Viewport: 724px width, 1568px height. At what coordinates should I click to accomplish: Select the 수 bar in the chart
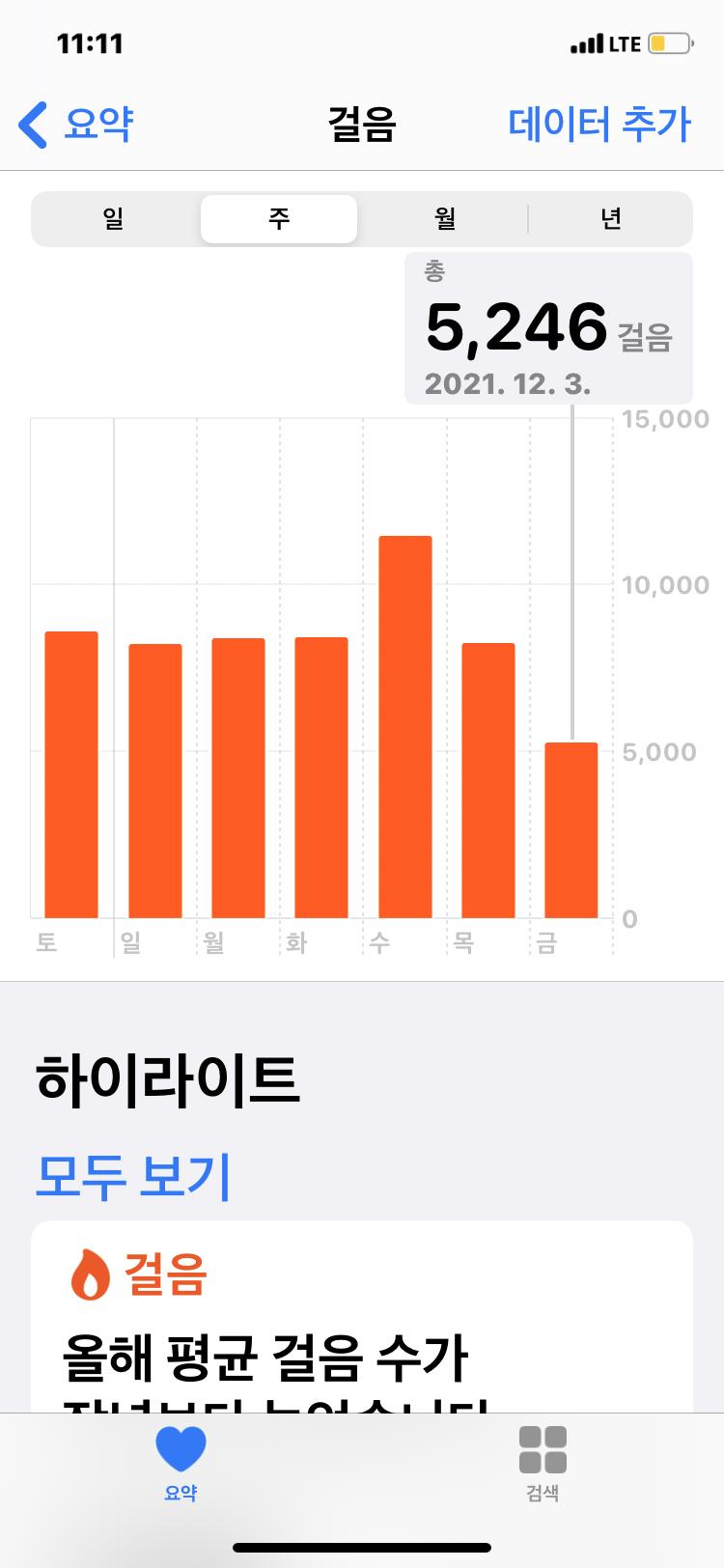click(404, 726)
